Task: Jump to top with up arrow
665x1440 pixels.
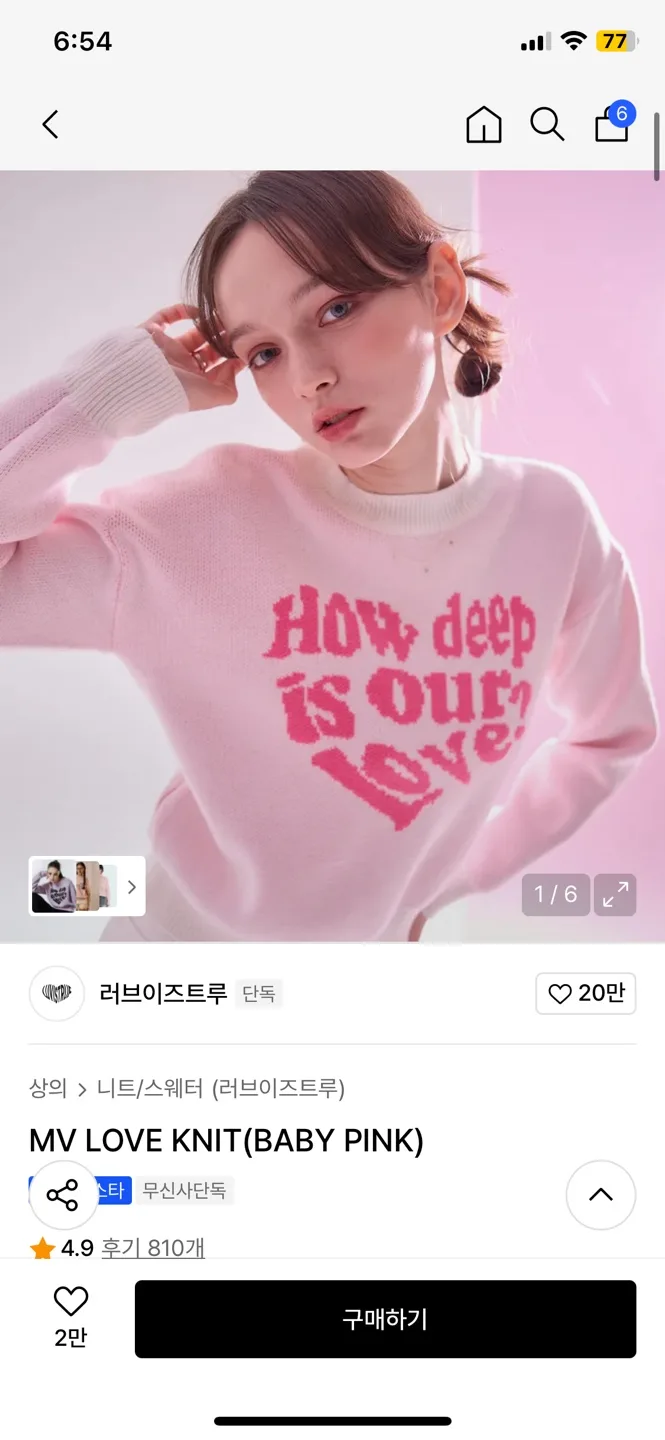Action: pos(600,1195)
